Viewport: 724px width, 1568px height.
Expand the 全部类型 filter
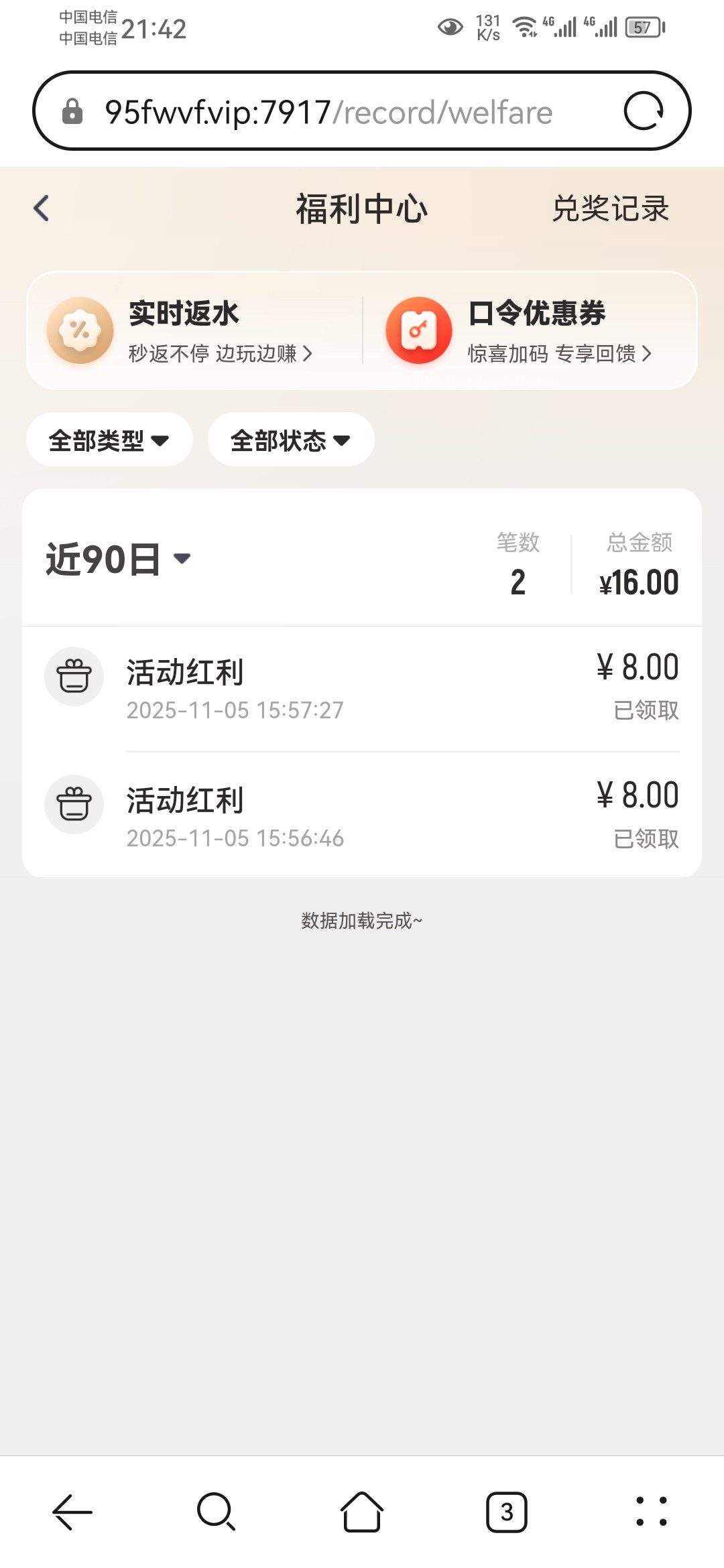[x=109, y=440]
